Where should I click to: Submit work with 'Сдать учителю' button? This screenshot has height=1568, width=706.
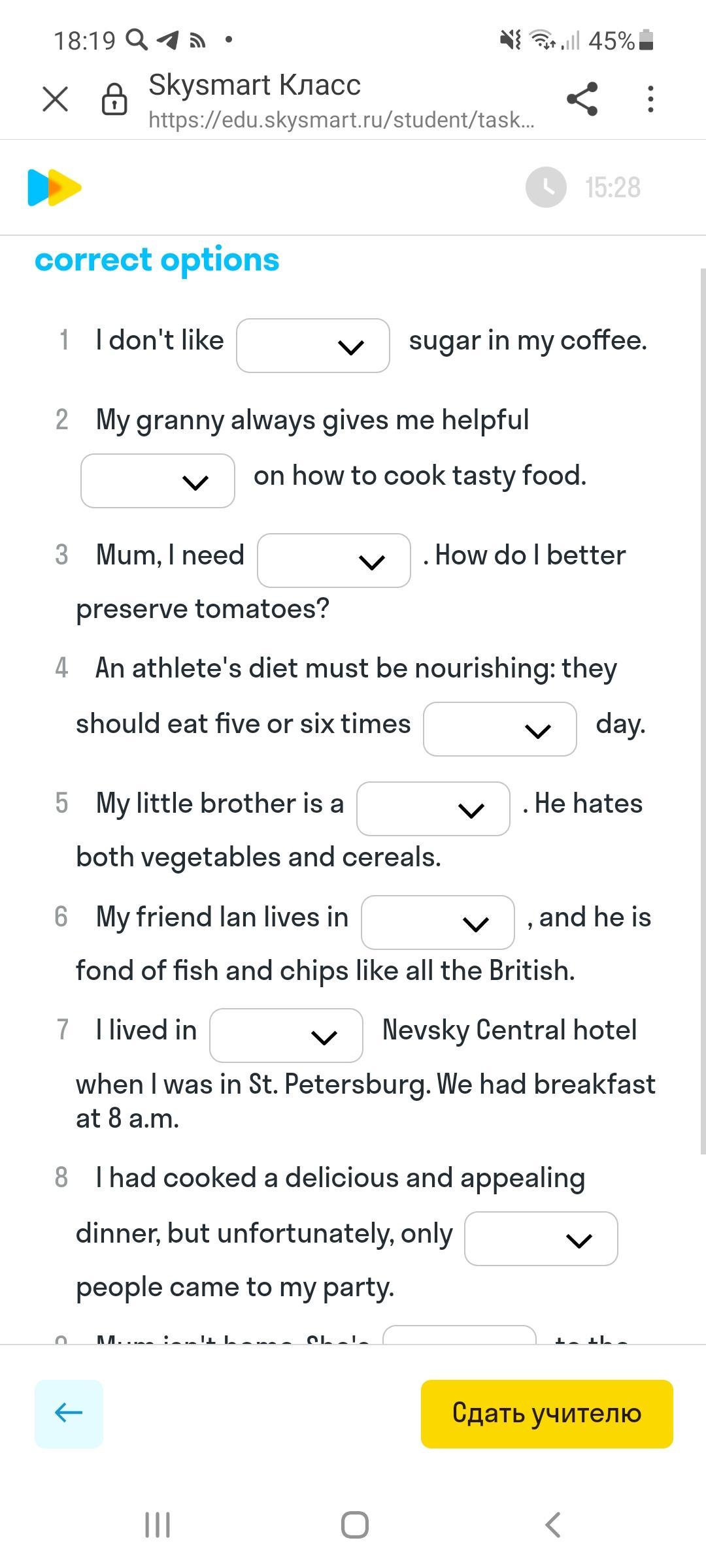tap(546, 1414)
